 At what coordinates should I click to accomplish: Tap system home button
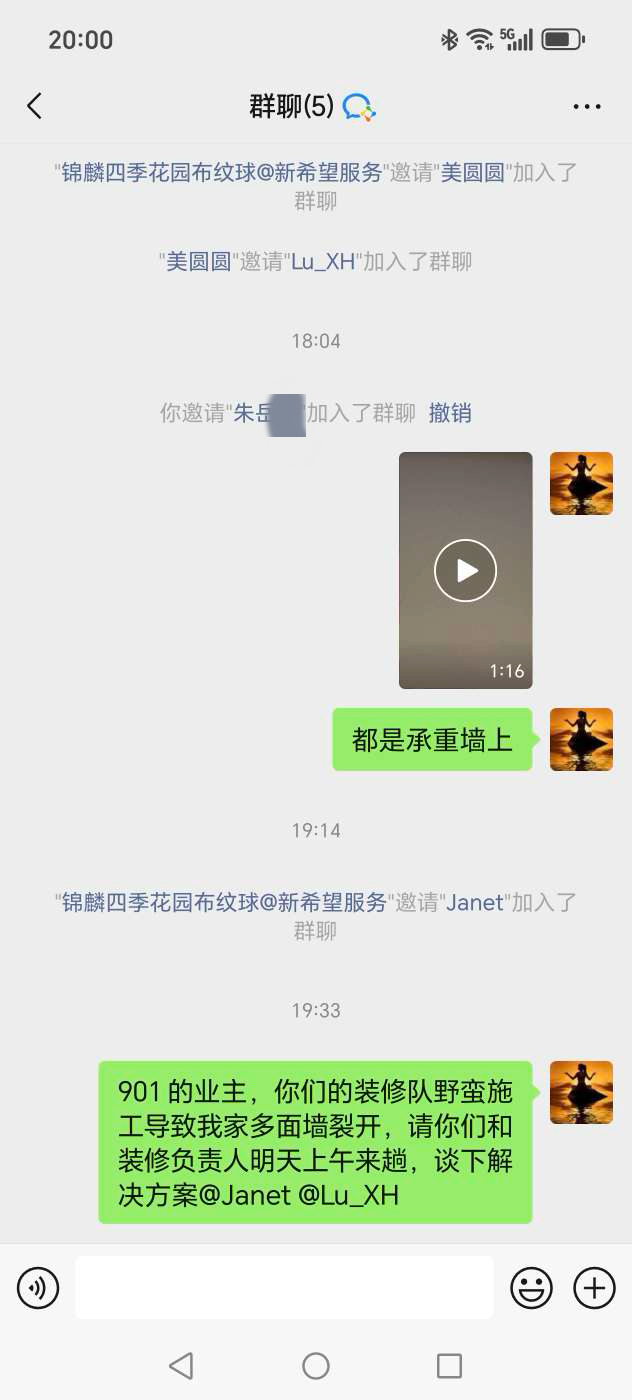(x=316, y=1365)
